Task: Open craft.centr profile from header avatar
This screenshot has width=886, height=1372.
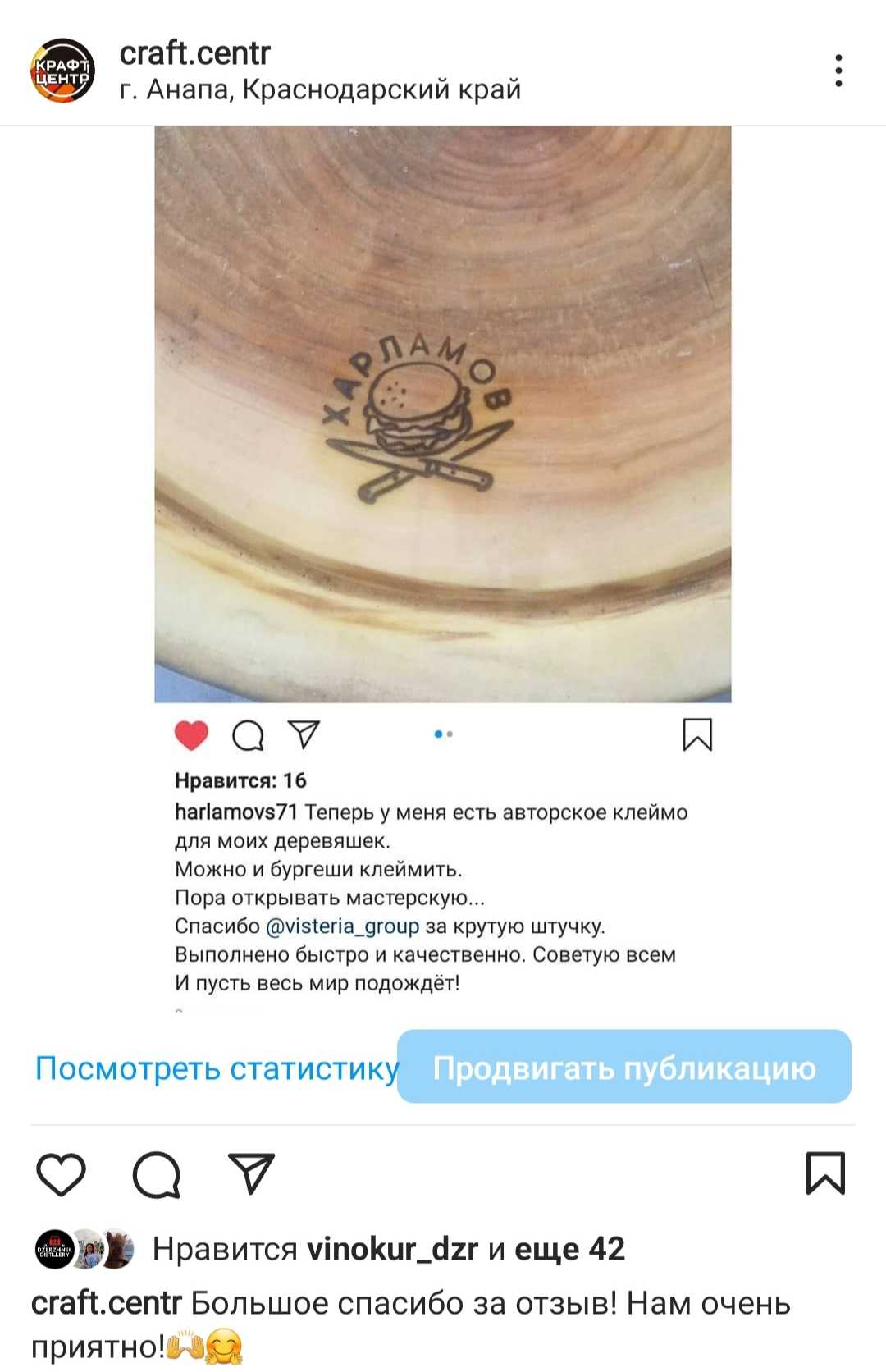Action: (62, 71)
